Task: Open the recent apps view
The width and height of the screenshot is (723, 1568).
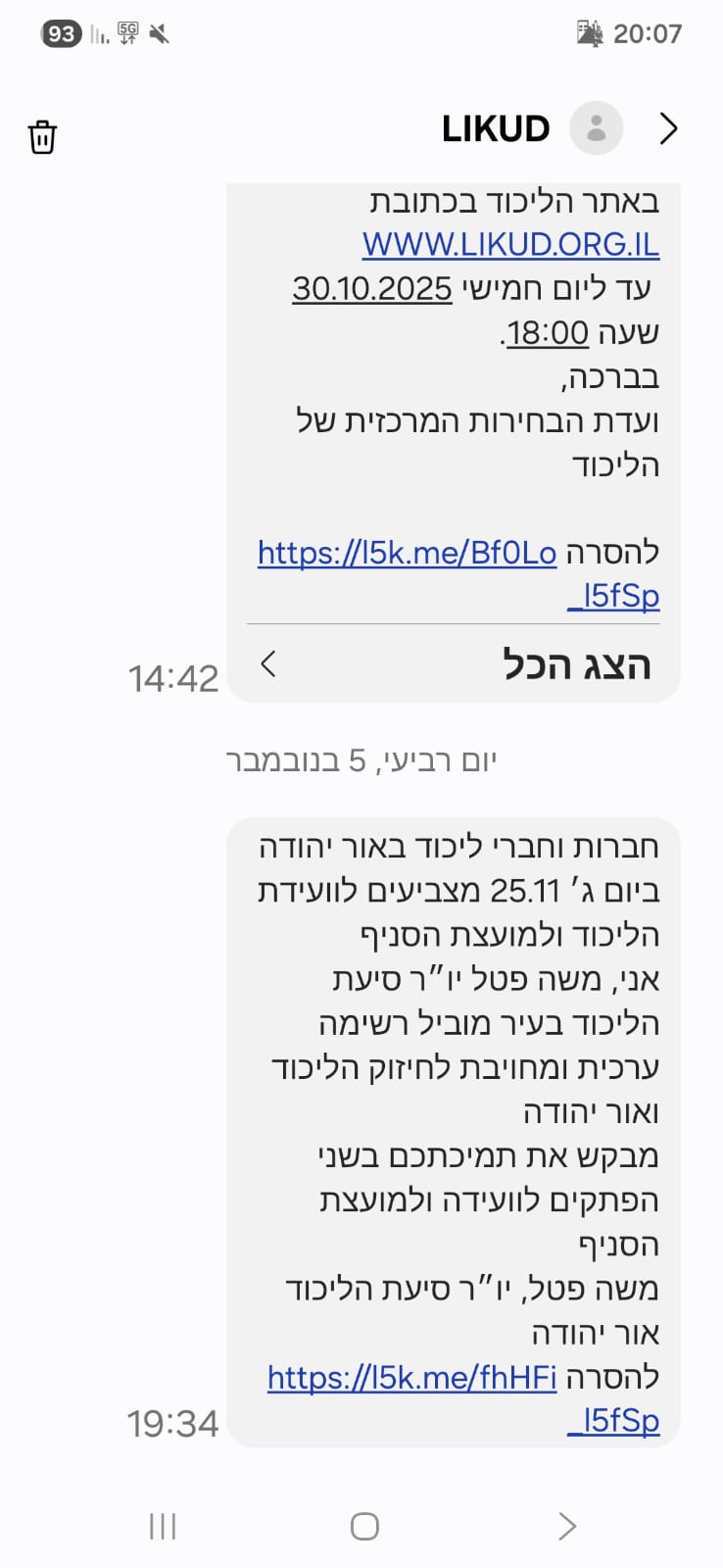Action: (x=163, y=1526)
